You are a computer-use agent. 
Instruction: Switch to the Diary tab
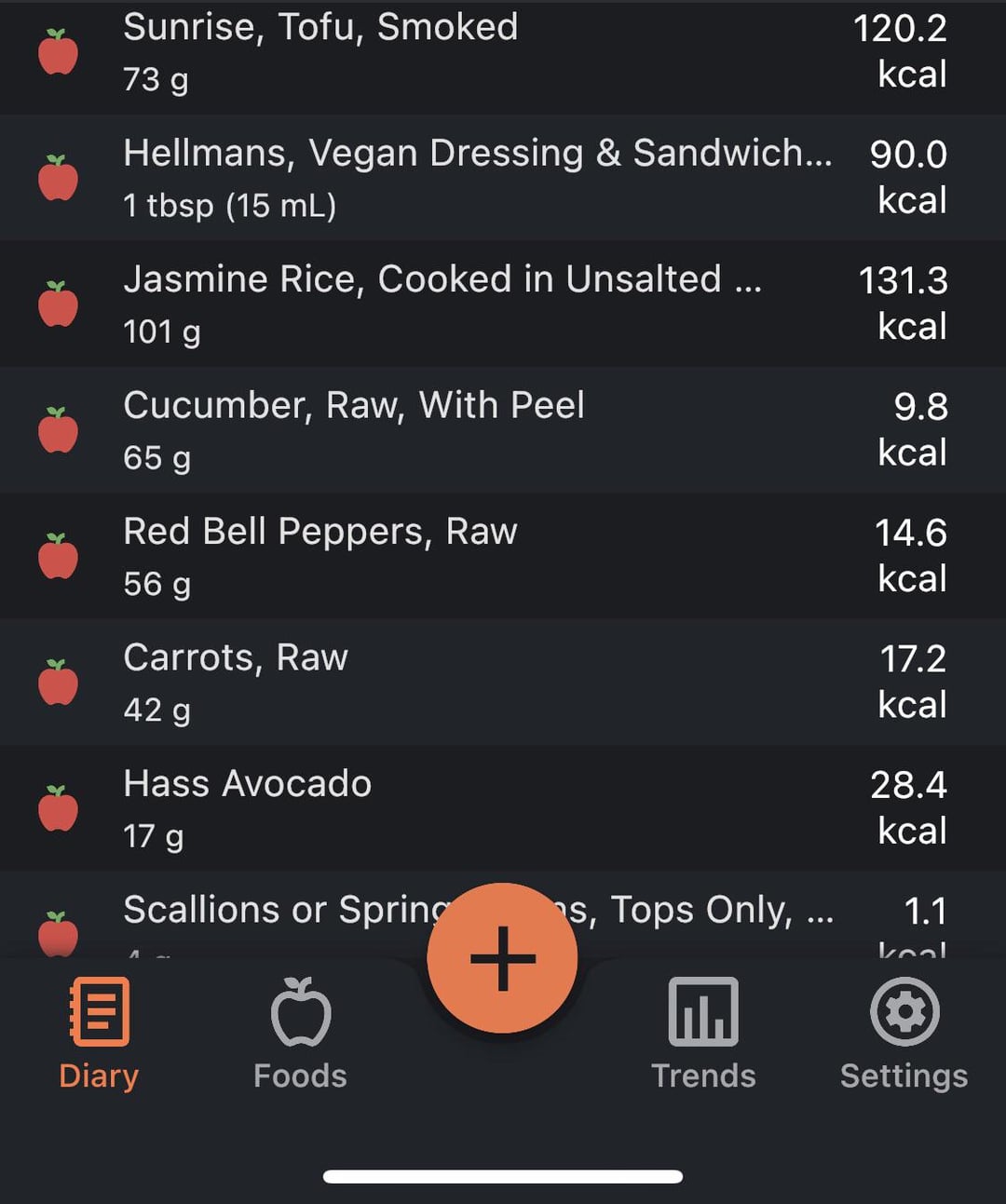[99, 1034]
